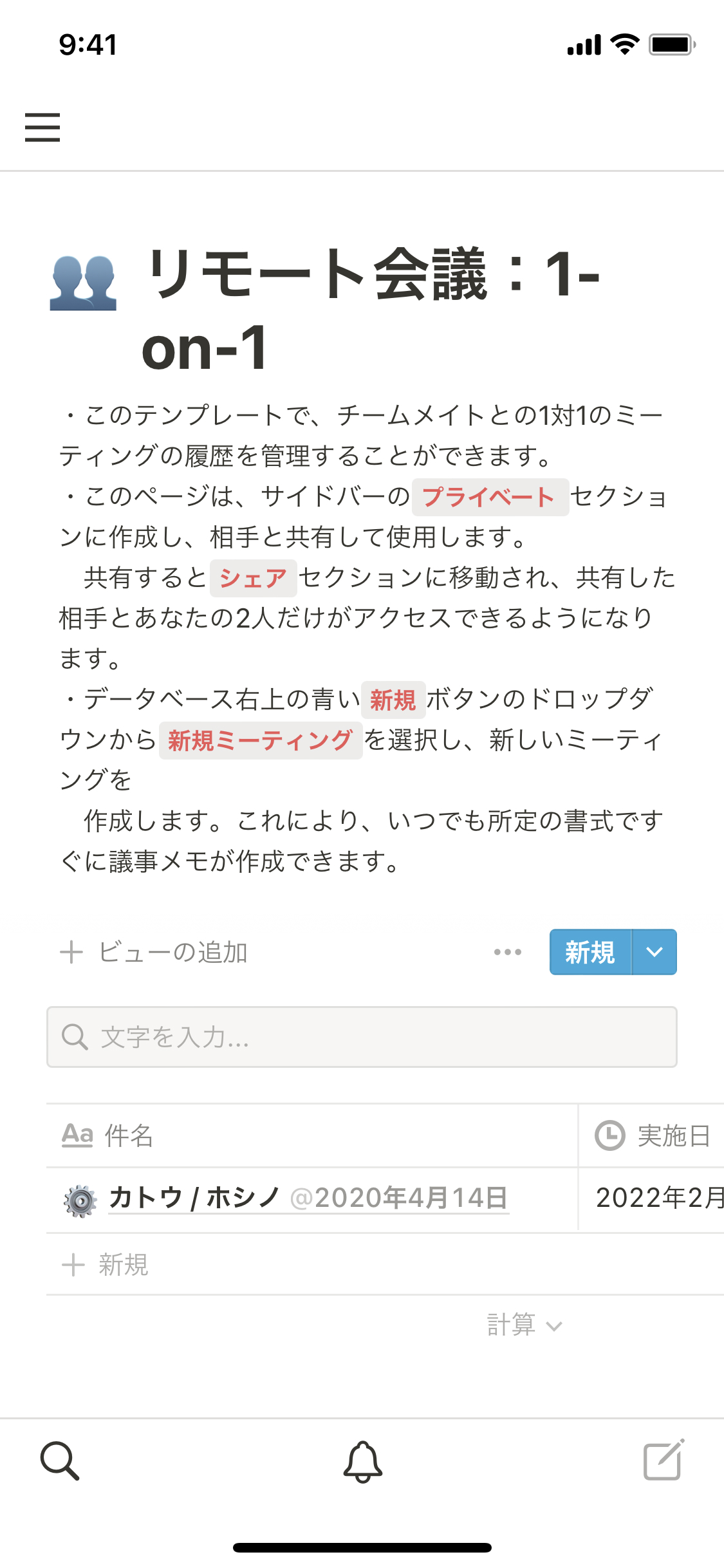Open the hamburger sidebar menu

(x=42, y=127)
